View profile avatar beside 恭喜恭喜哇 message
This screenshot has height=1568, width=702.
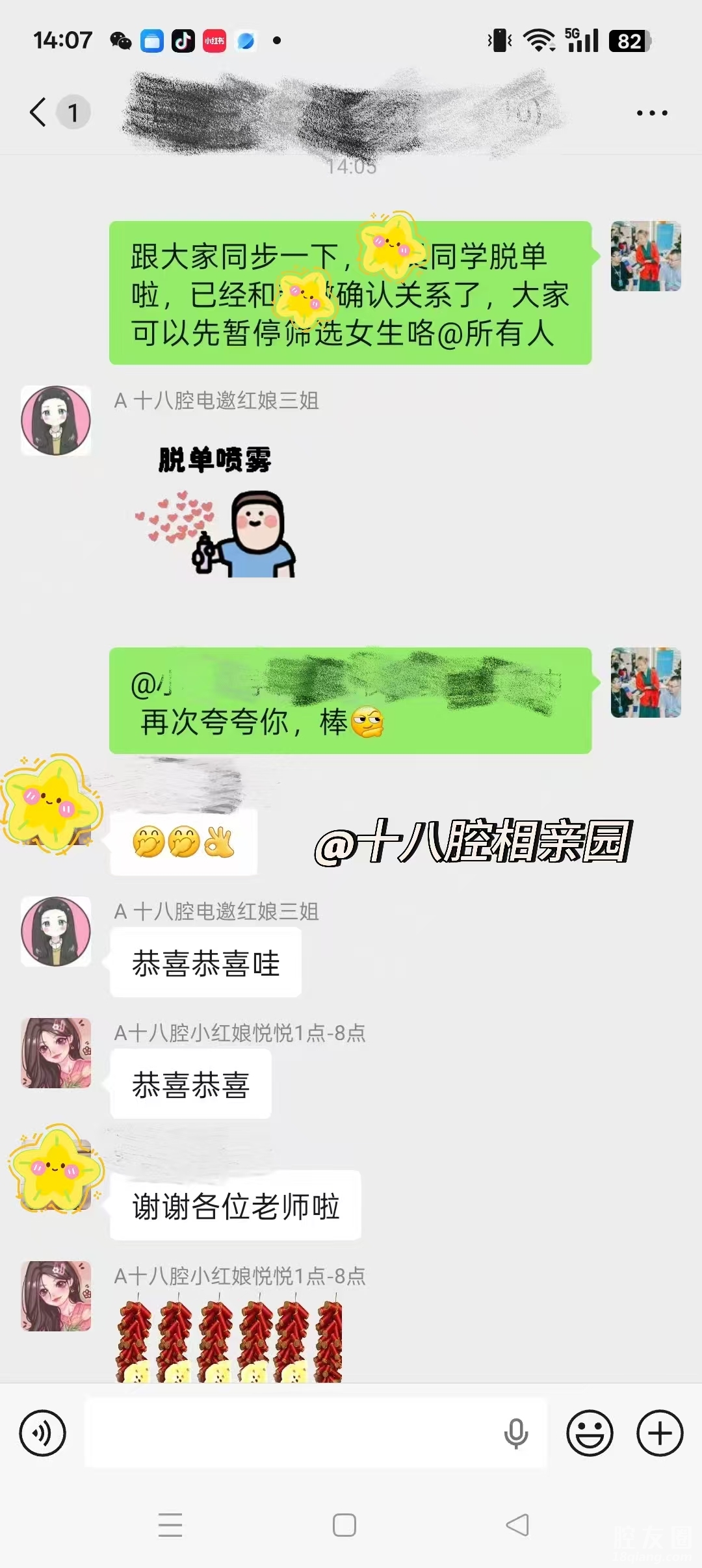[56, 932]
